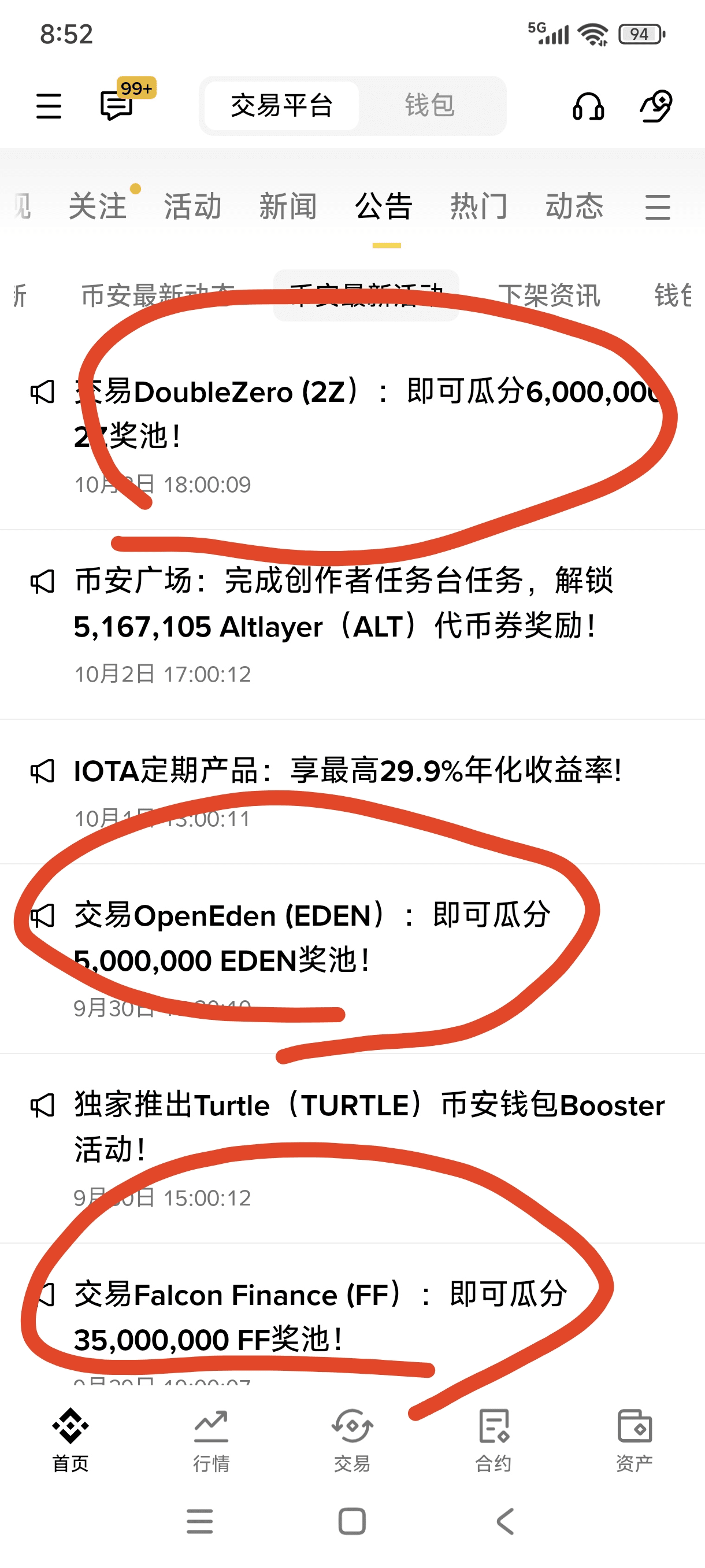The image size is (705, 1568).
Task: Switch to the 钱包 segment
Action: [x=430, y=105]
